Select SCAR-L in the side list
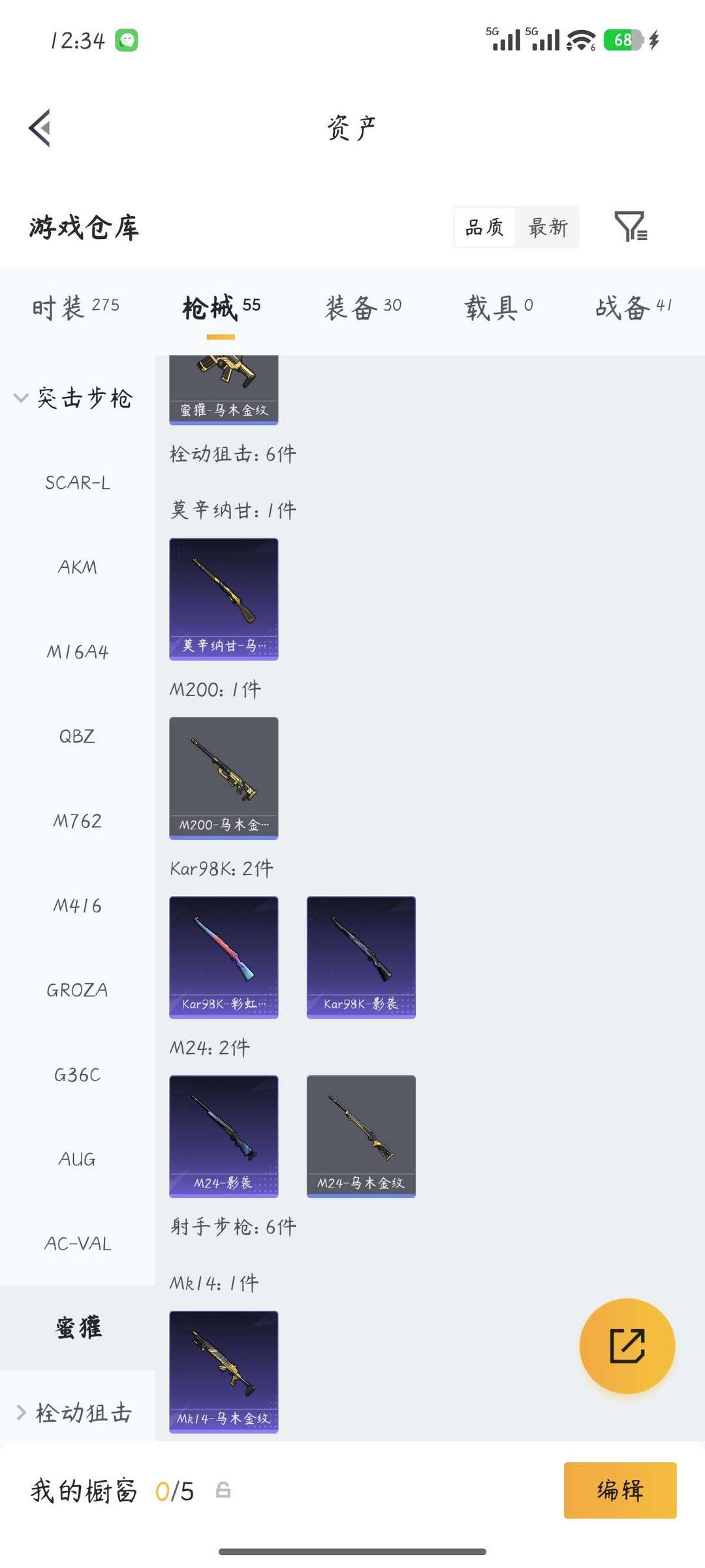Screen dimensions: 705x1568 pos(77,483)
